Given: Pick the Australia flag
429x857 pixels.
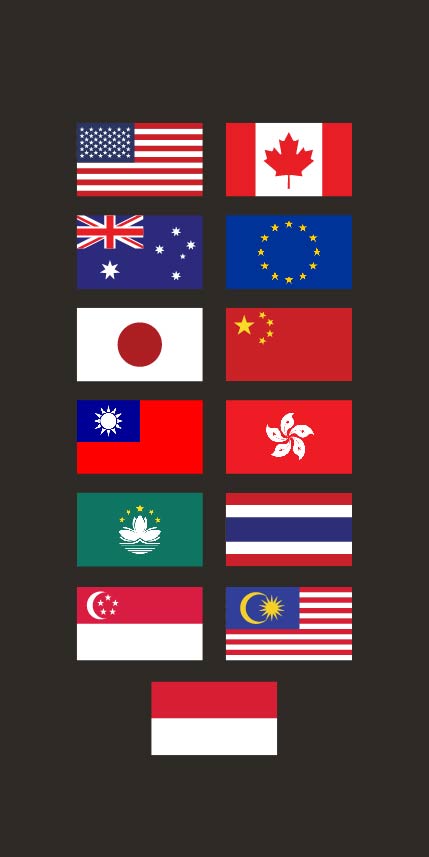Looking at the screenshot, I should 139,251.
